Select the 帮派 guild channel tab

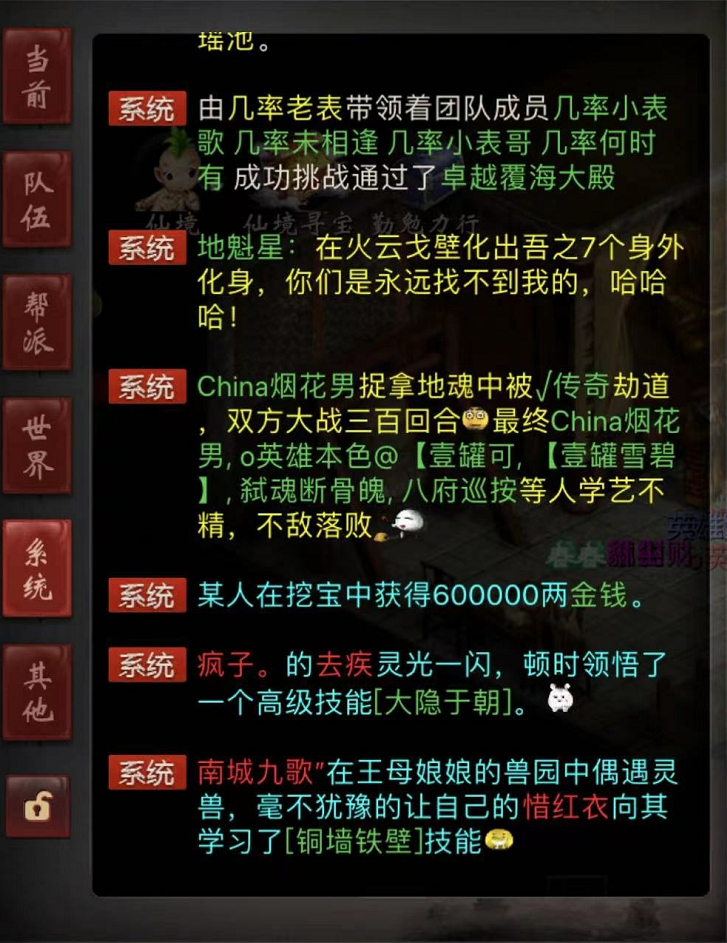pyautogui.click(x=37, y=322)
